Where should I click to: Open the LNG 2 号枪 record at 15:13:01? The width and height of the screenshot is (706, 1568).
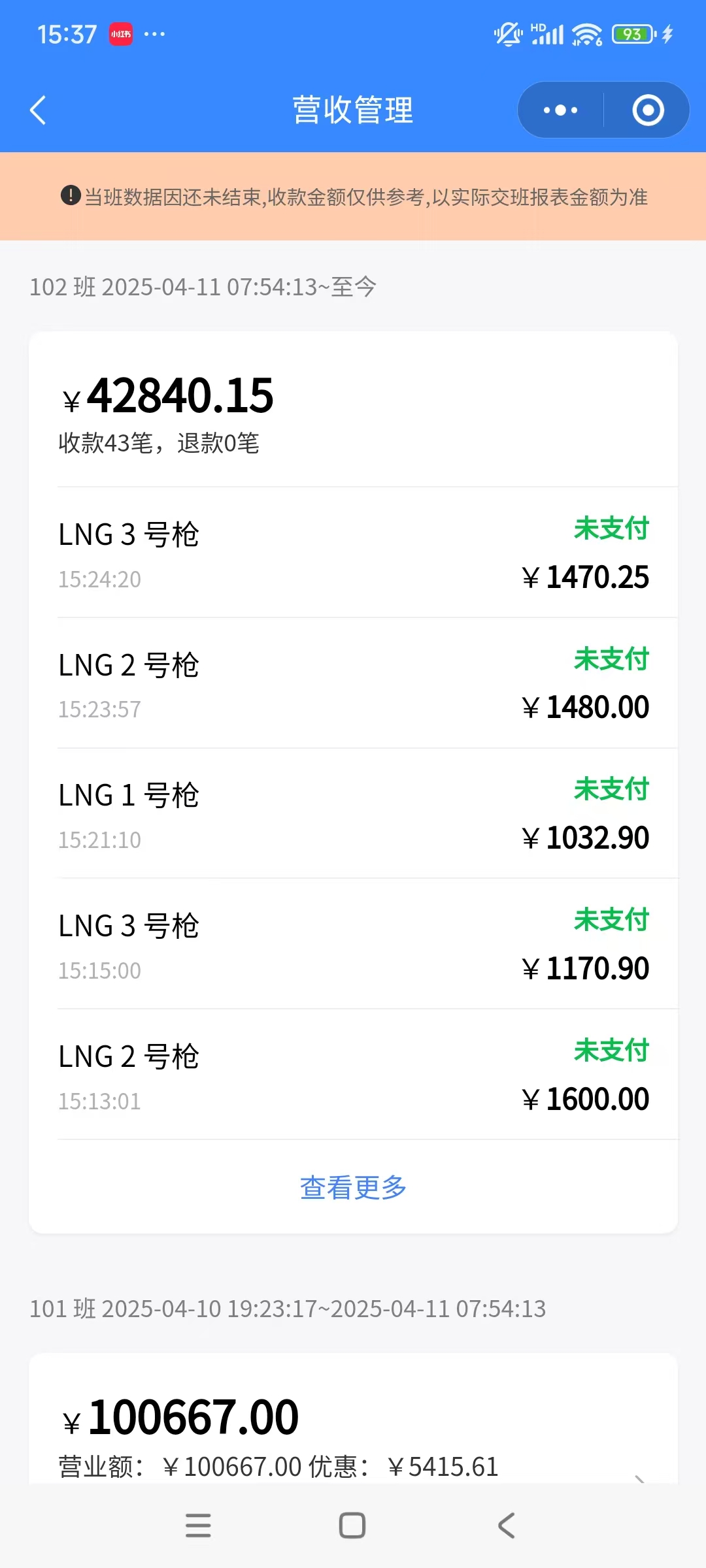(x=353, y=1075)
